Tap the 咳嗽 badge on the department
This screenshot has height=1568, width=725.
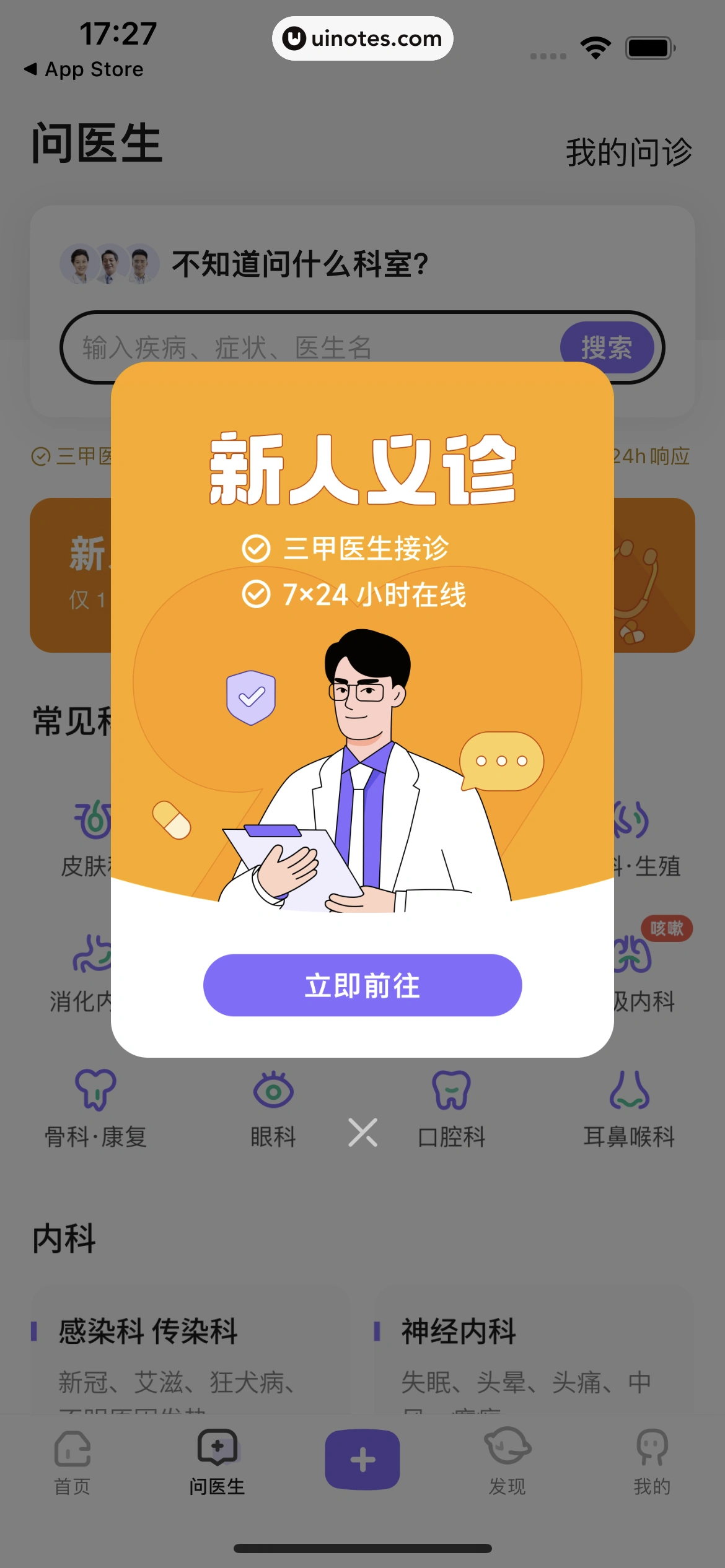668,930
